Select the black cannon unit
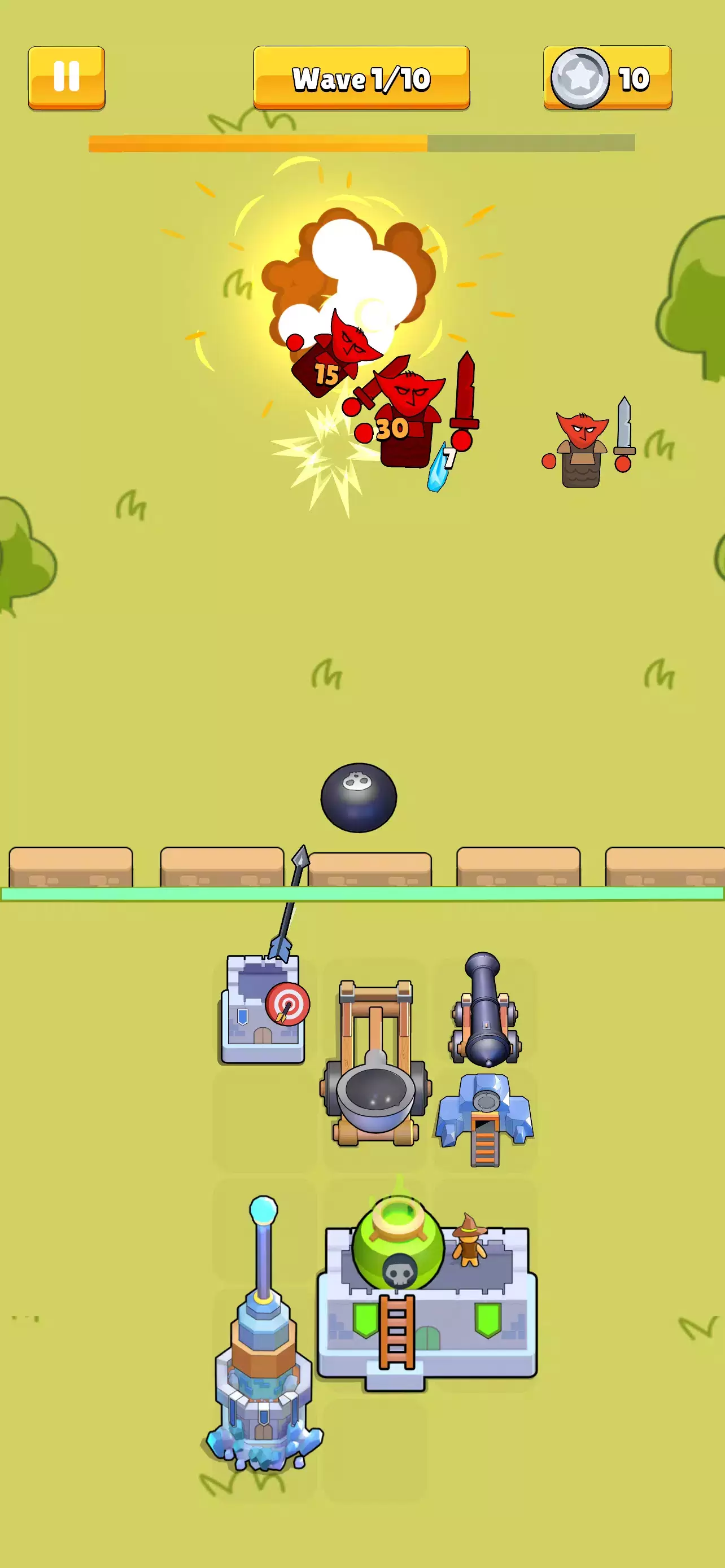This screenshot has height=1568, width=725. point(486,1011)
